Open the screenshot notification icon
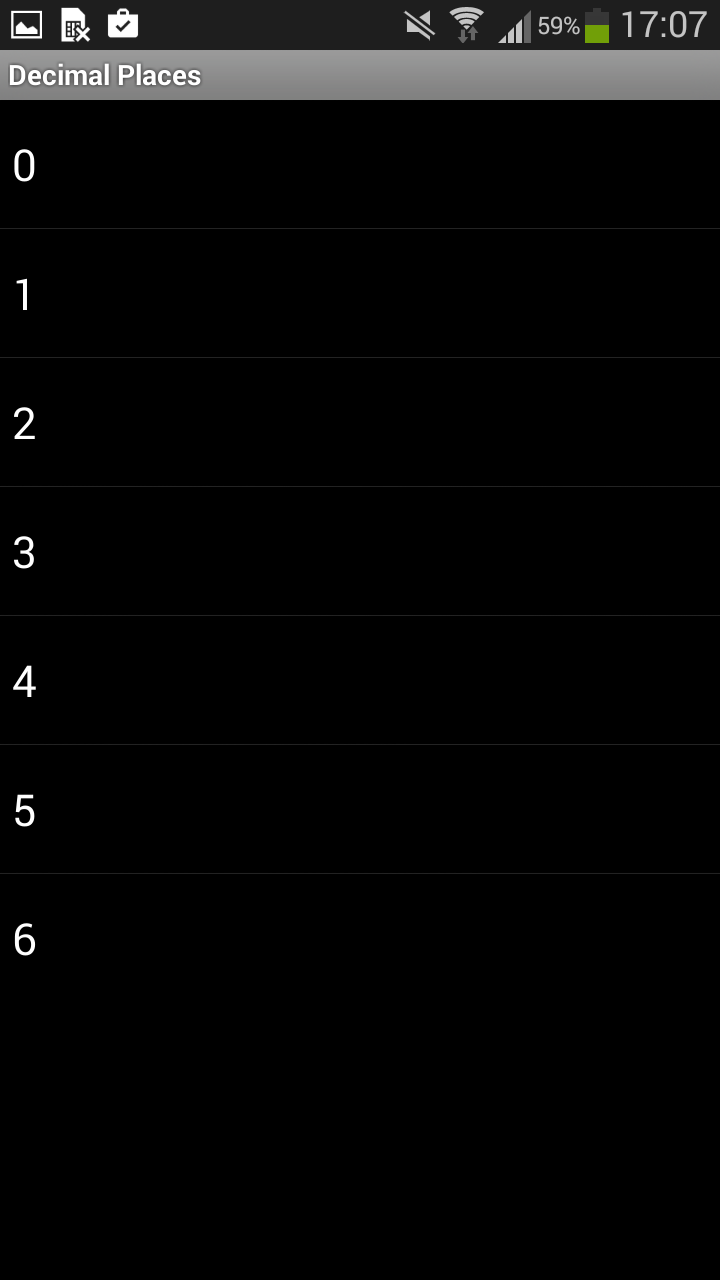The image size is (720, 1280). click(x=26, y=23)
